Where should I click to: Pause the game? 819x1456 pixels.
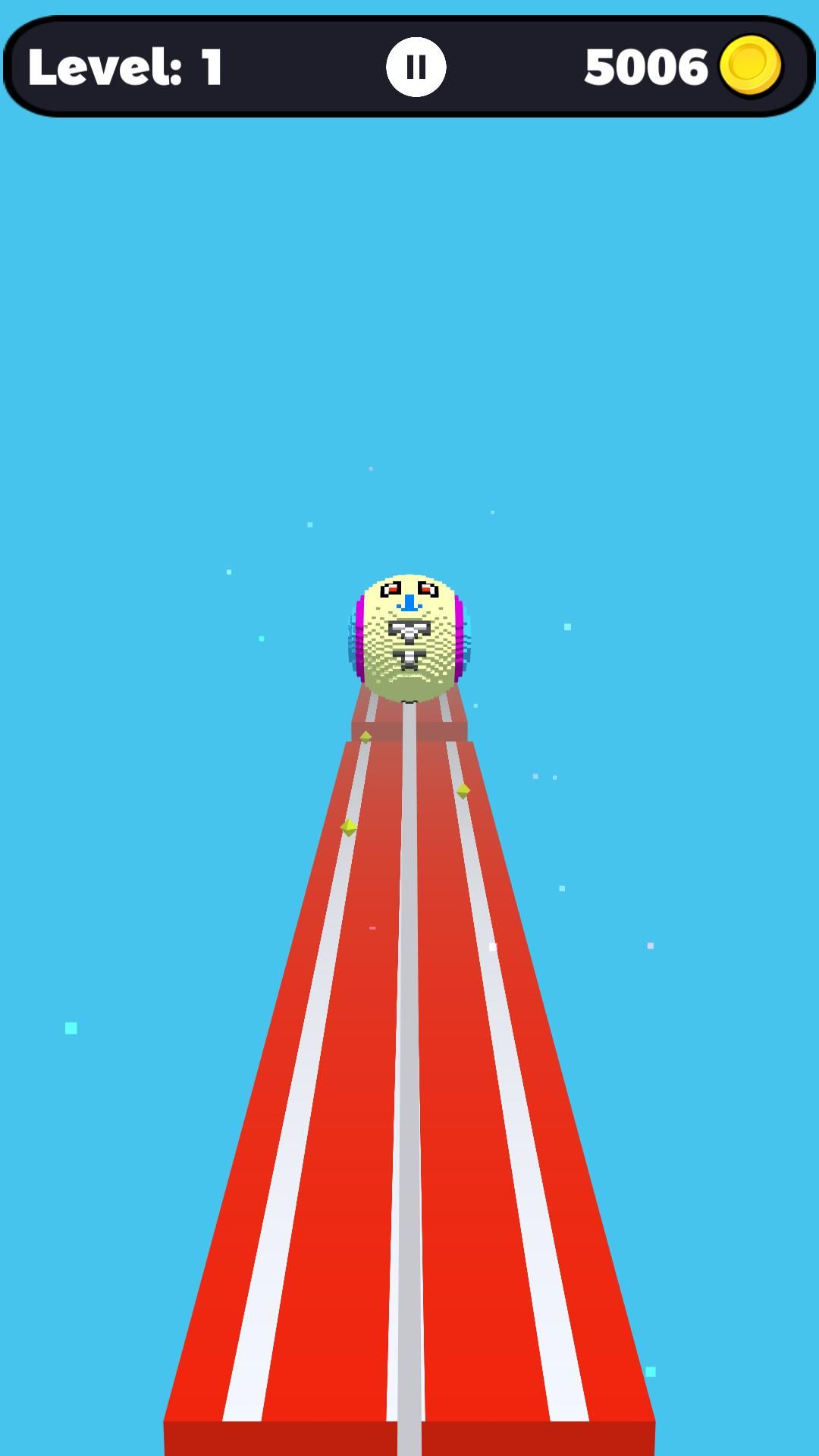tap(416, 67)
